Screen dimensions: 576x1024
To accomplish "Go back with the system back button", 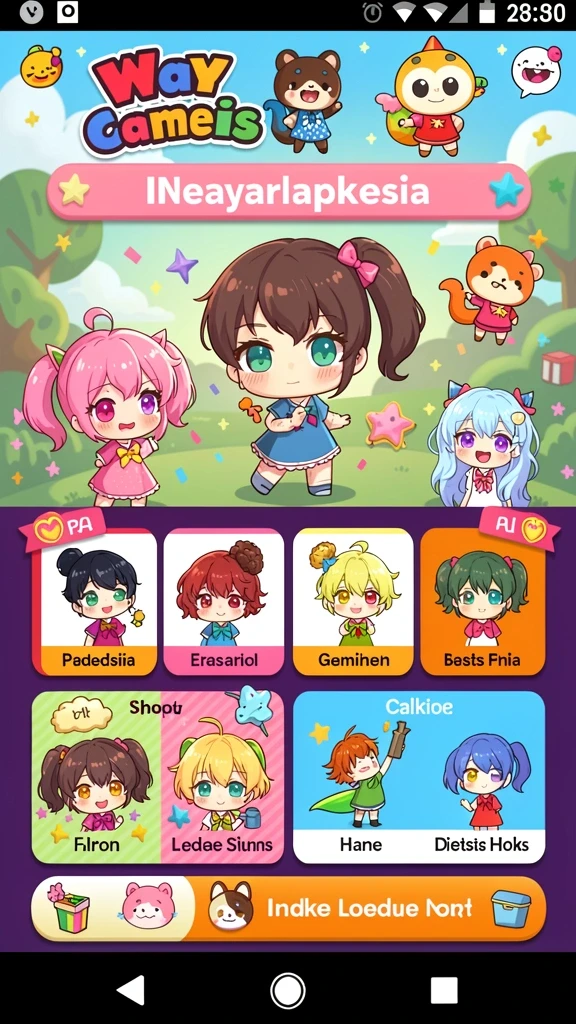I will tap(131, 991).
